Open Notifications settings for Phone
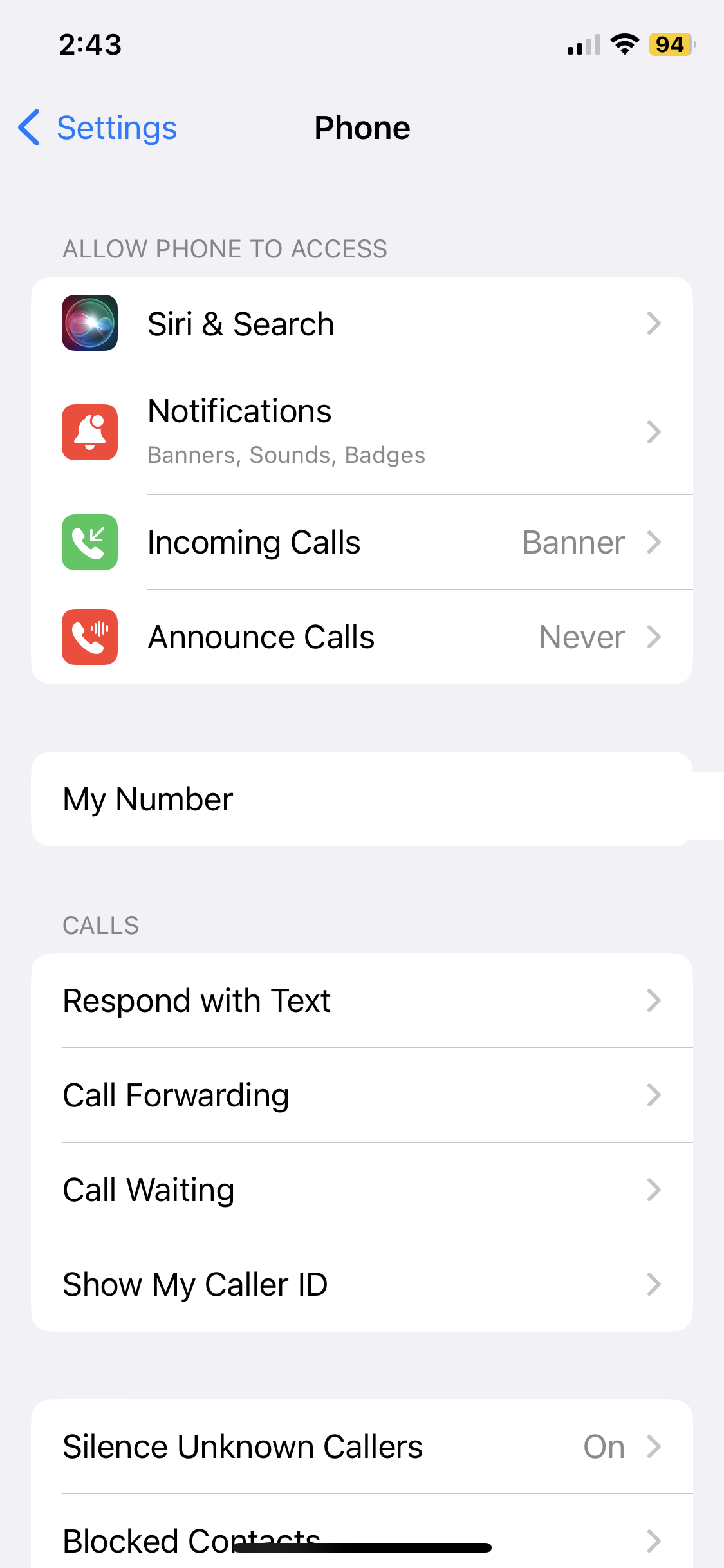 click(362, 432)
